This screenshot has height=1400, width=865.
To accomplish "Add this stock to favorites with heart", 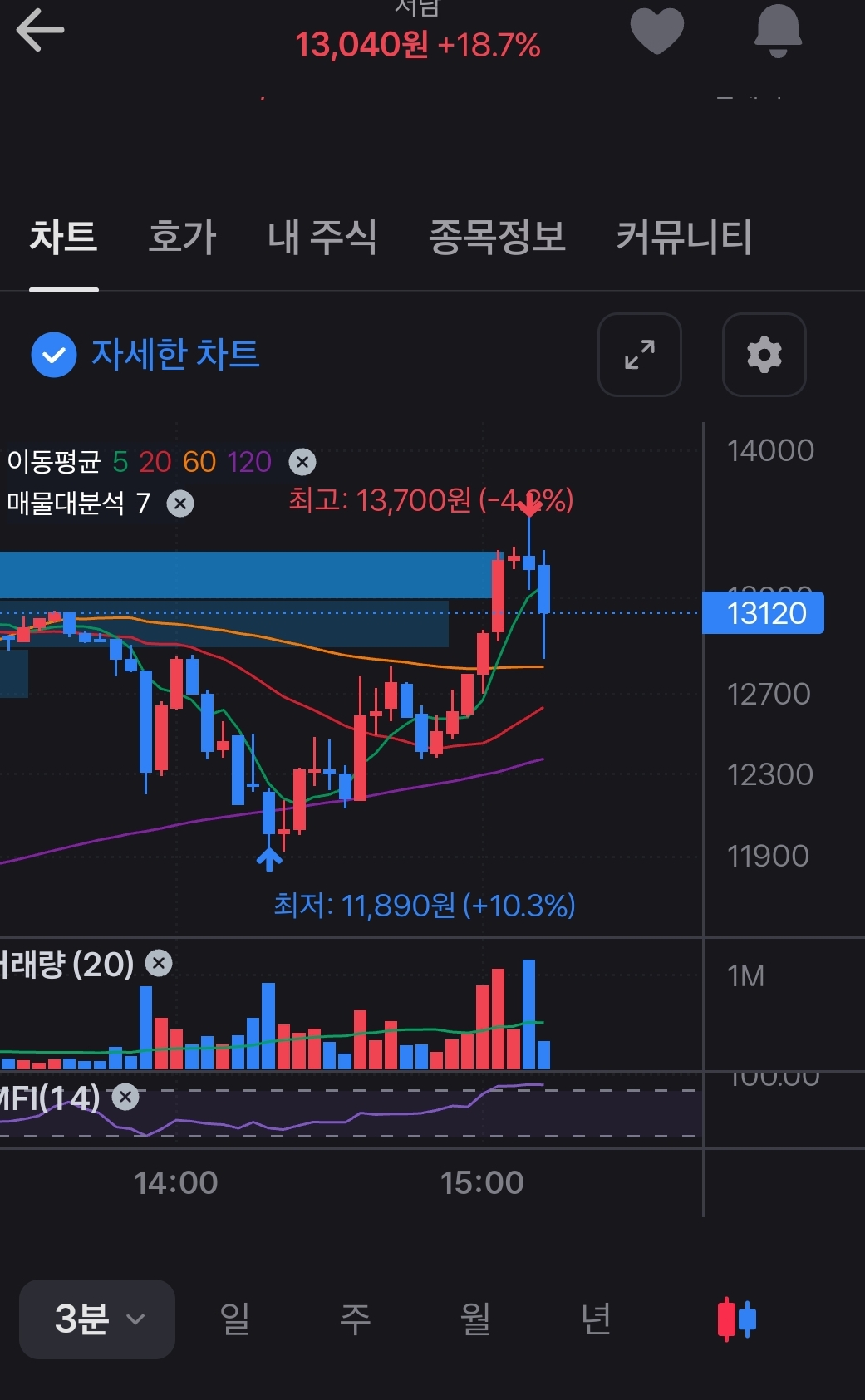I will [656, 31].
